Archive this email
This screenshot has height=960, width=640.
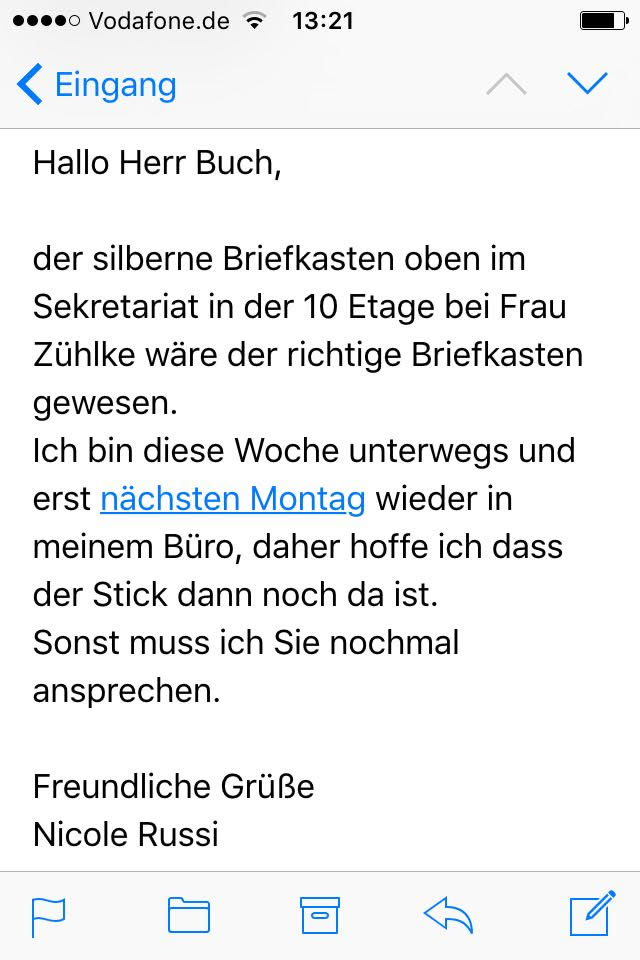tap(320, 915)
